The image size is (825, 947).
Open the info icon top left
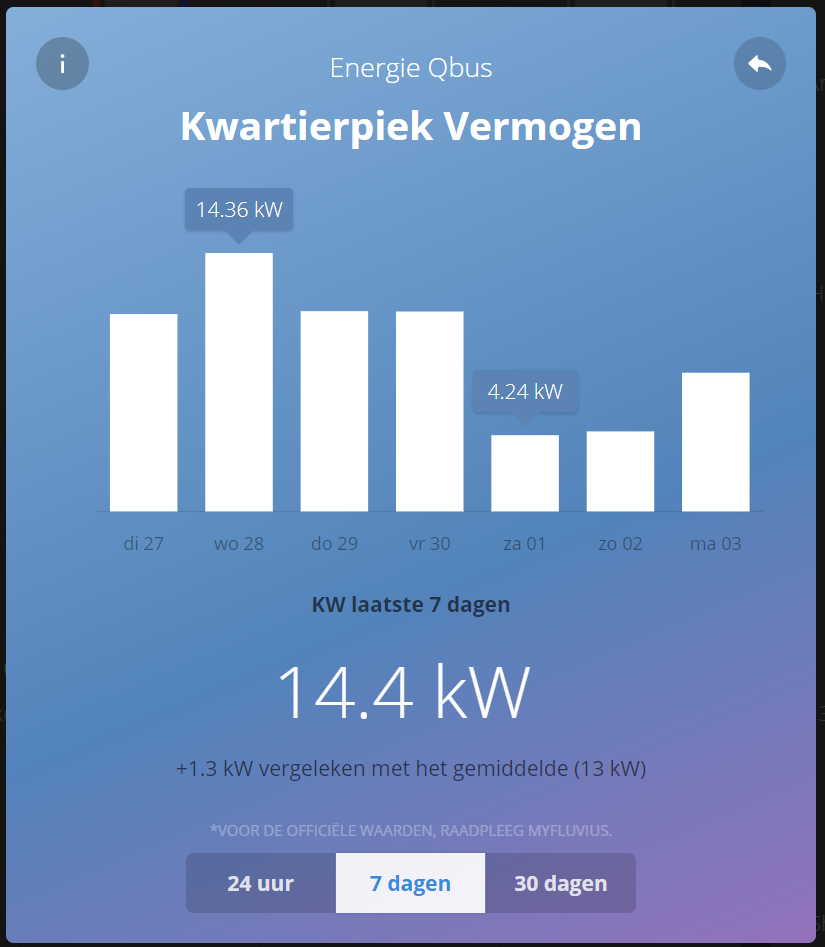(62, 63)
